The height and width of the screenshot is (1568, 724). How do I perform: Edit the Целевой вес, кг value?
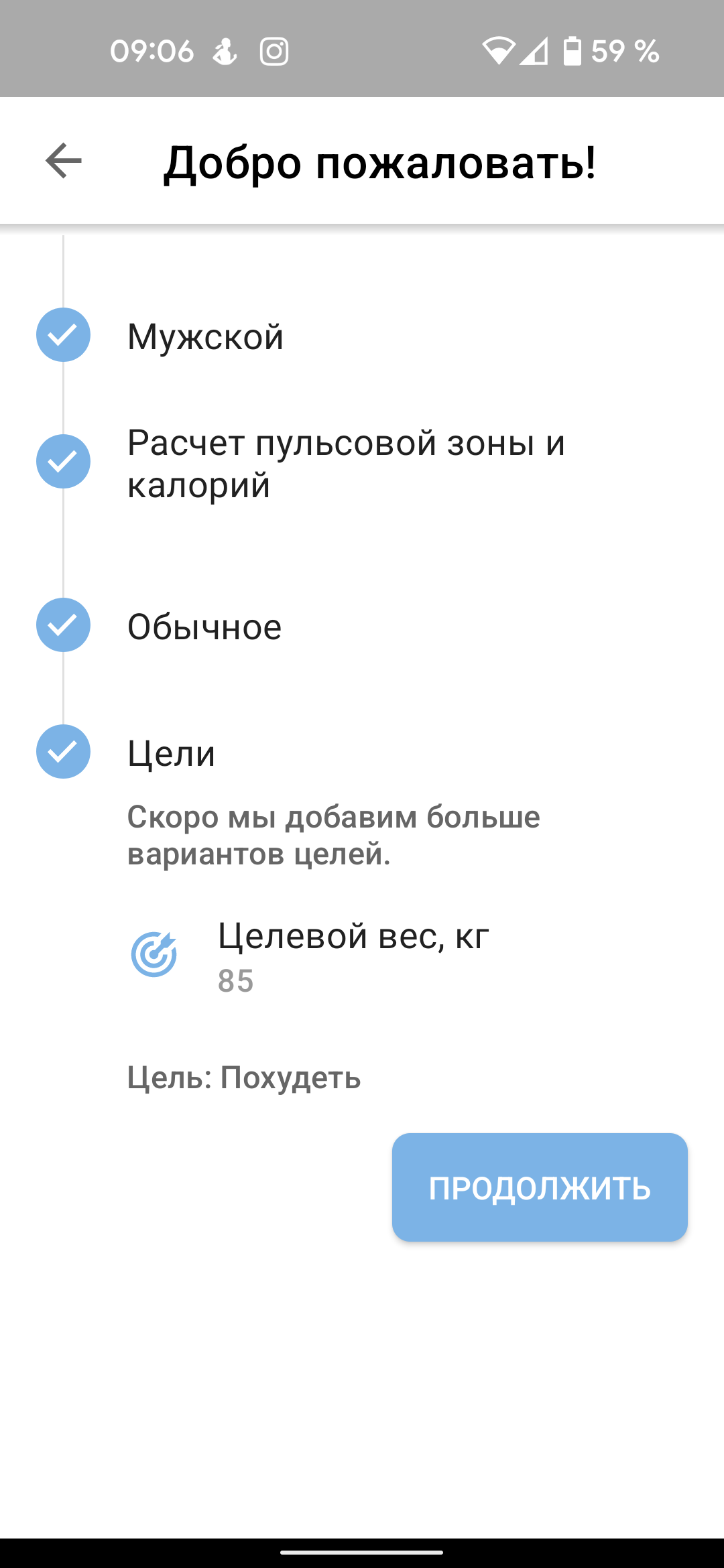click(x=353, y=956)
